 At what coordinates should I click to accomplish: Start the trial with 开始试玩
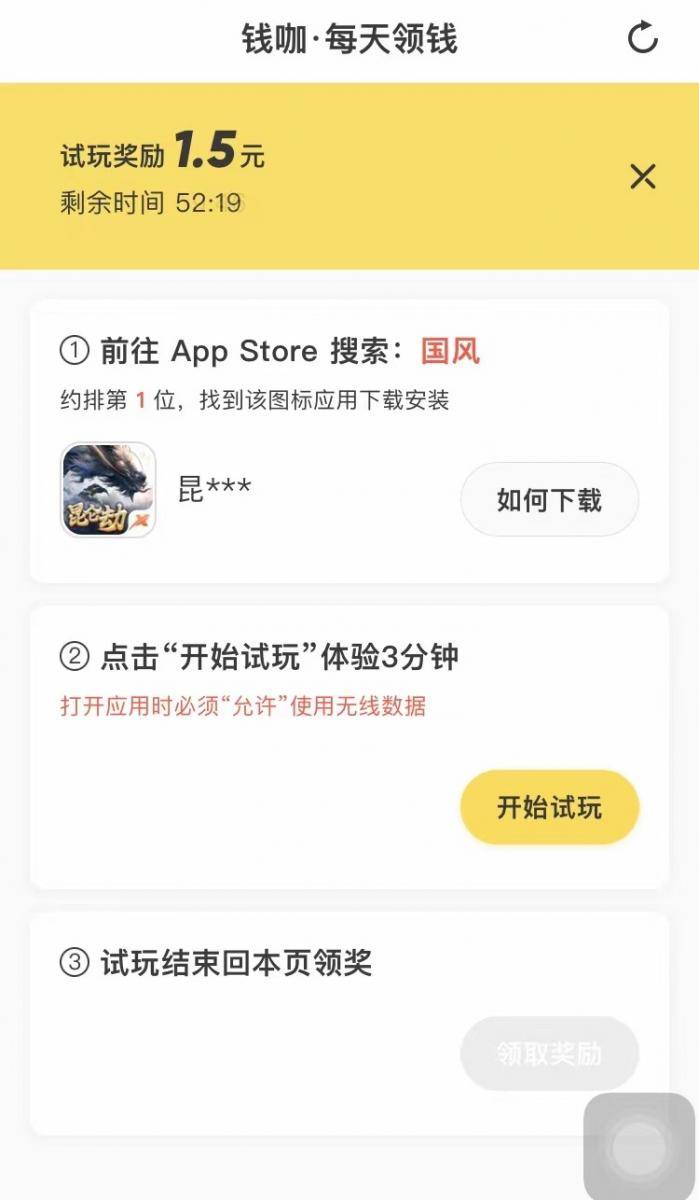point(549,807)
